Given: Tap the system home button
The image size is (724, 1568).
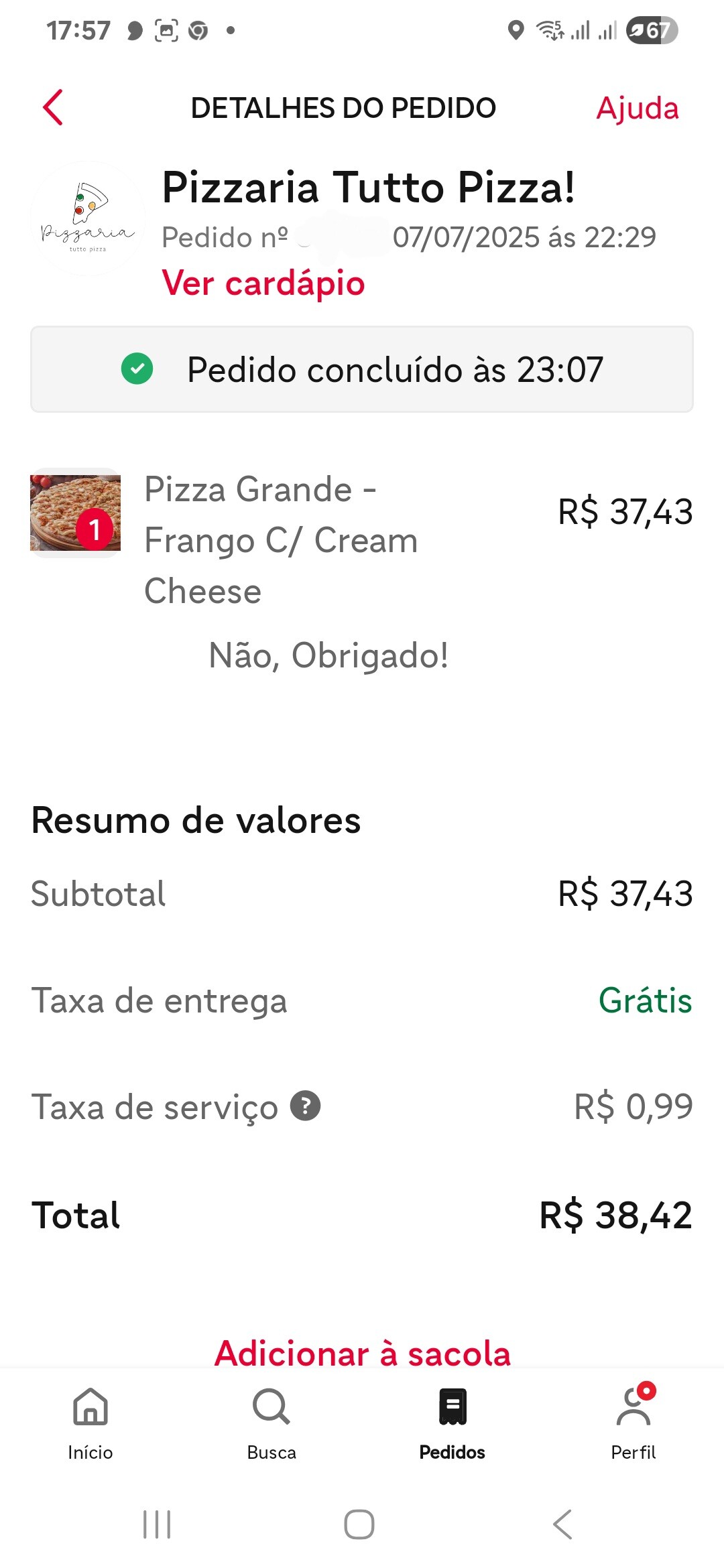Looking at the screenshot, I should 359,1524.
